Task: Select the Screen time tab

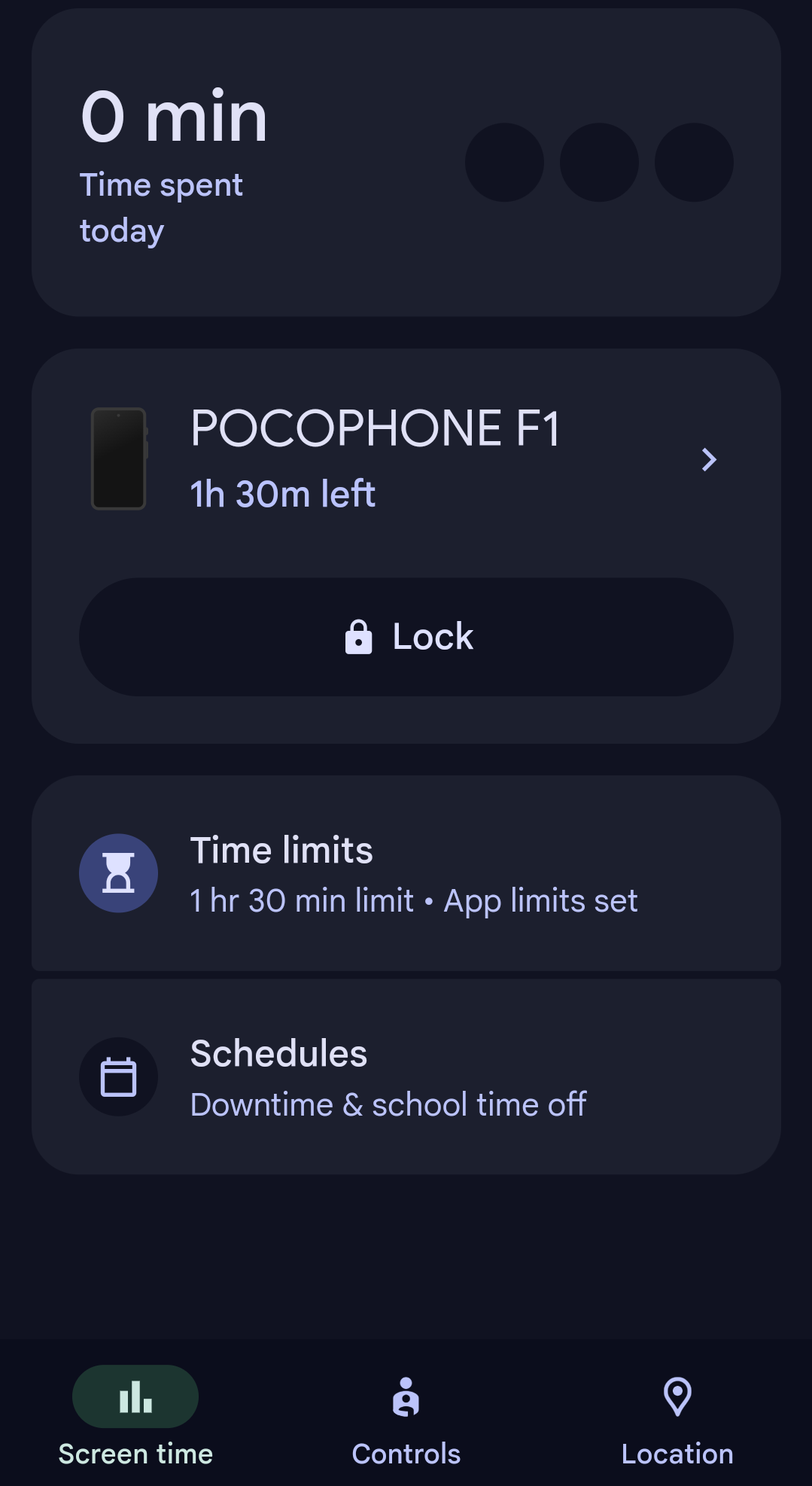Action: [135, 1416]
